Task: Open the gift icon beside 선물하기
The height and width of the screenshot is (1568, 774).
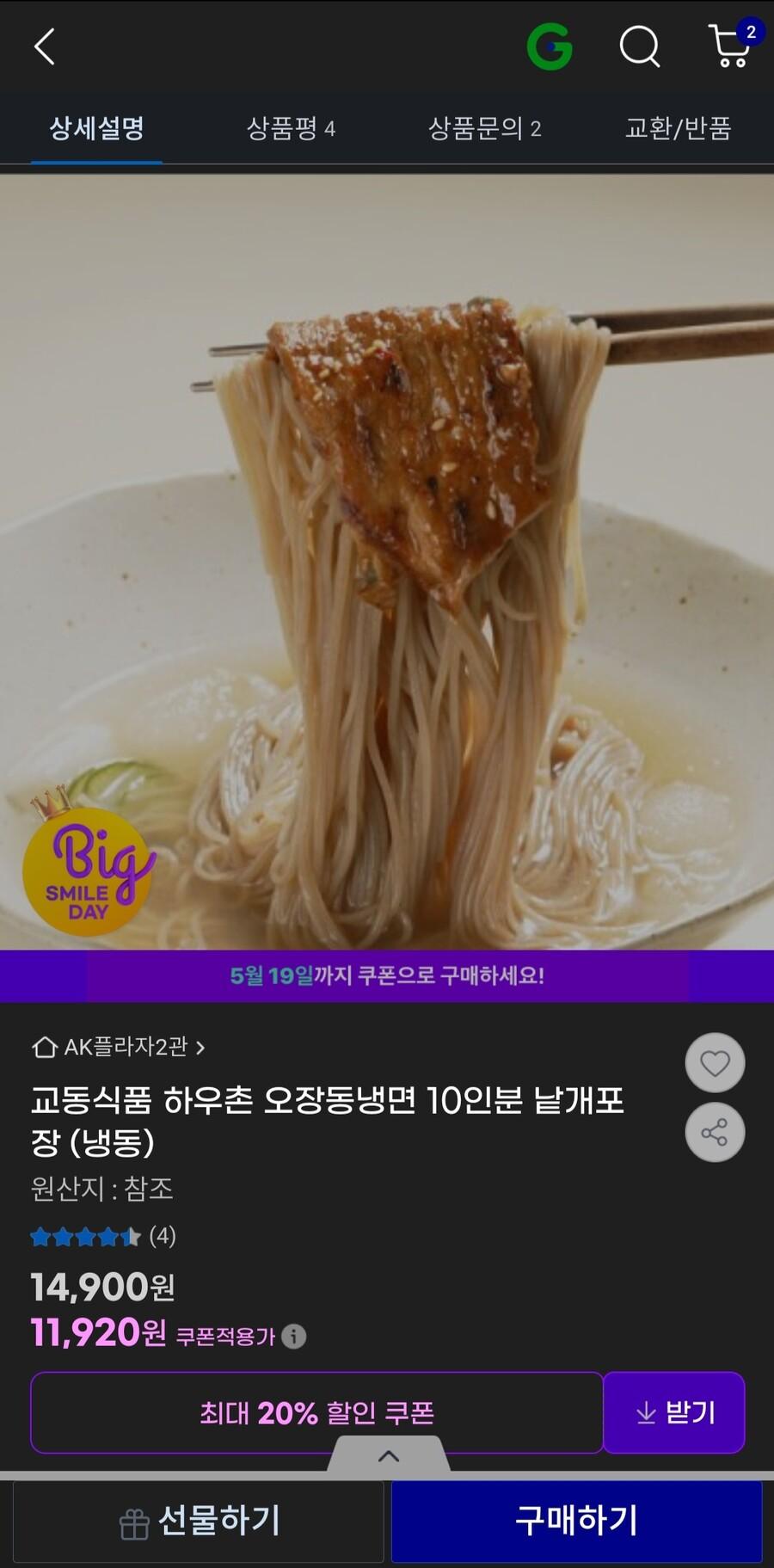Action: click(x=133, y=1521)
